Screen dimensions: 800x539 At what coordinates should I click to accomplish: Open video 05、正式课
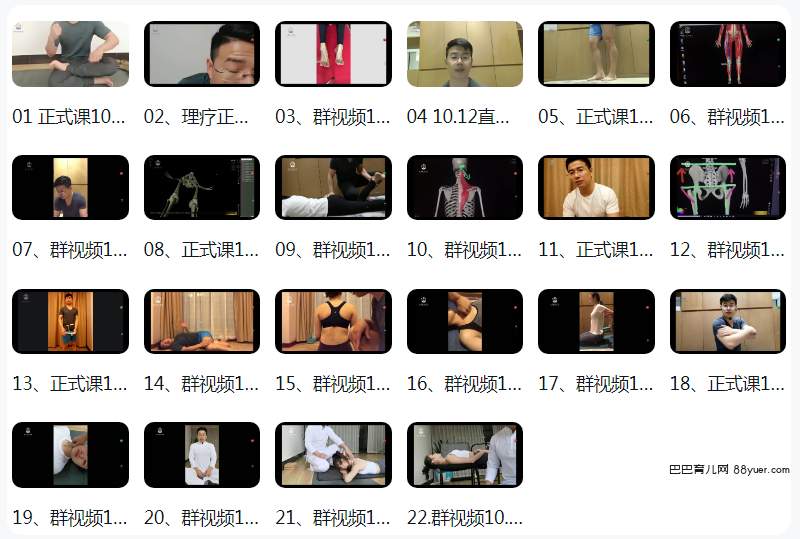(x=596, y=54)
